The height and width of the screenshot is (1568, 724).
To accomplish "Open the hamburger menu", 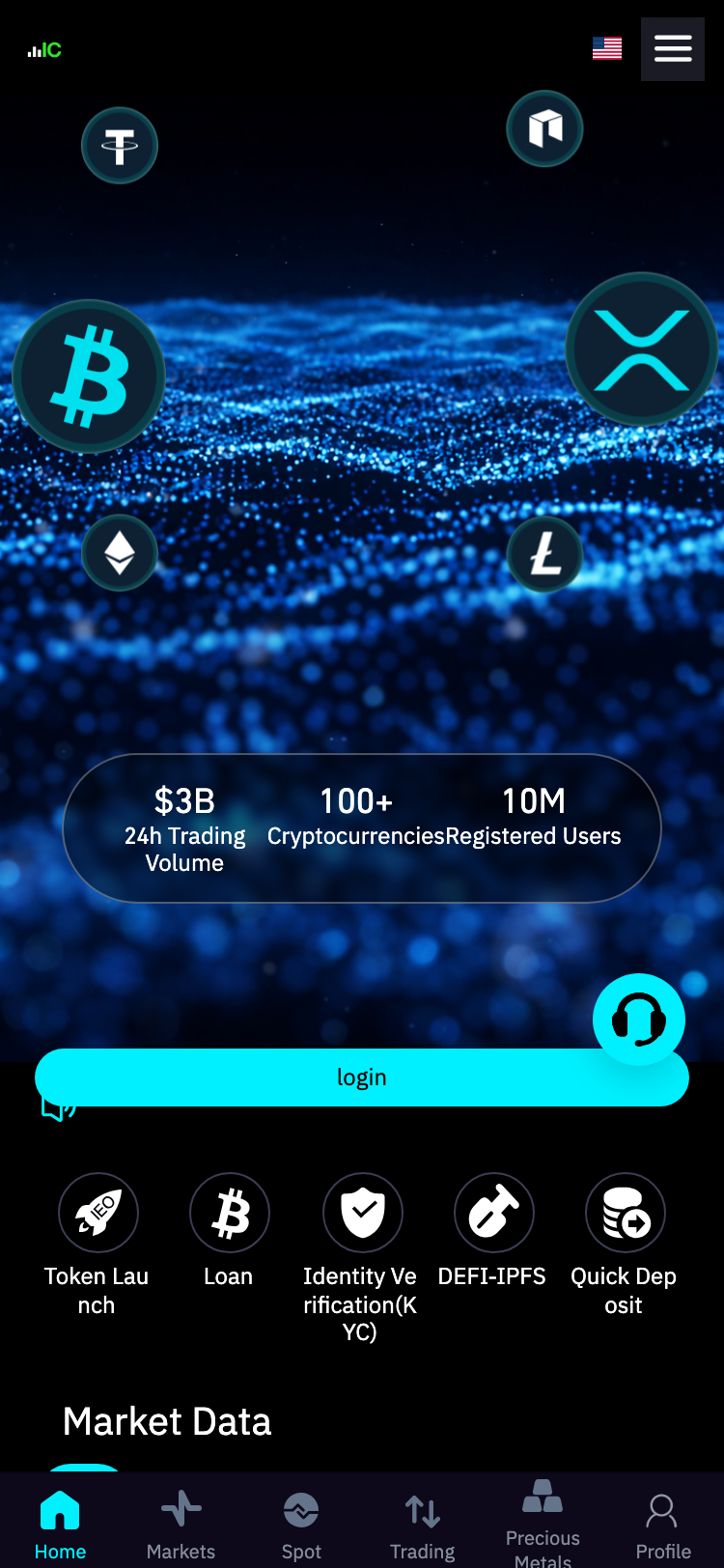I will [673, 48].
